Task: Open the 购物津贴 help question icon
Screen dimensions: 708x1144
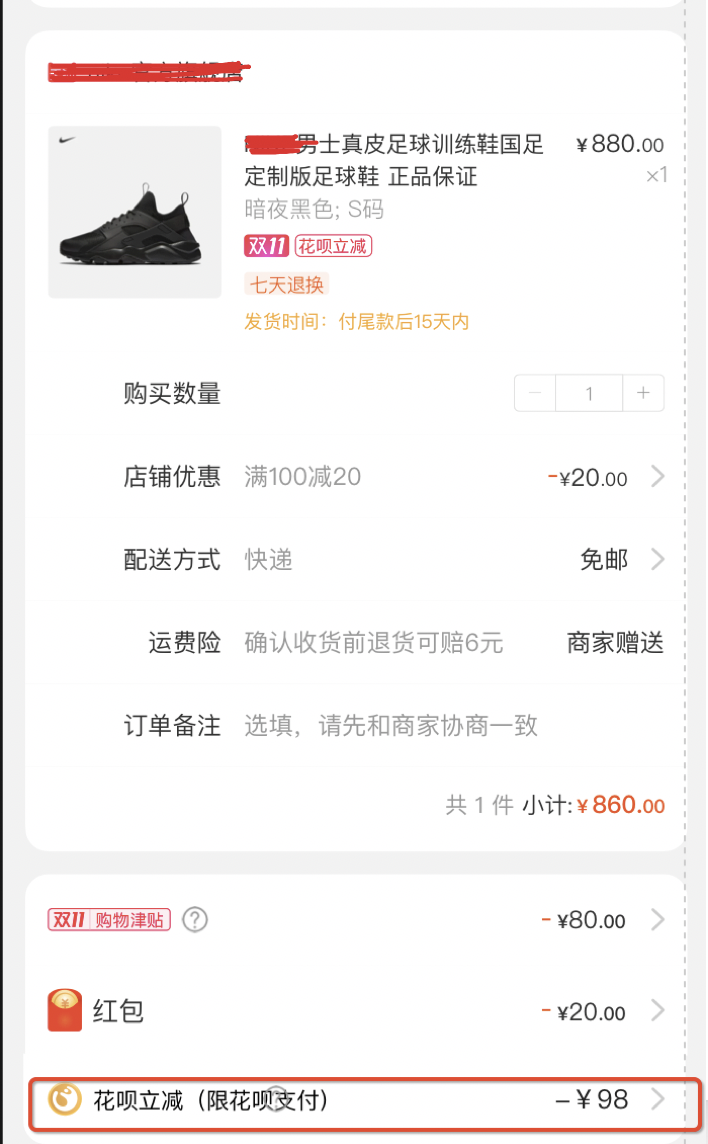Action: (195, 919)
